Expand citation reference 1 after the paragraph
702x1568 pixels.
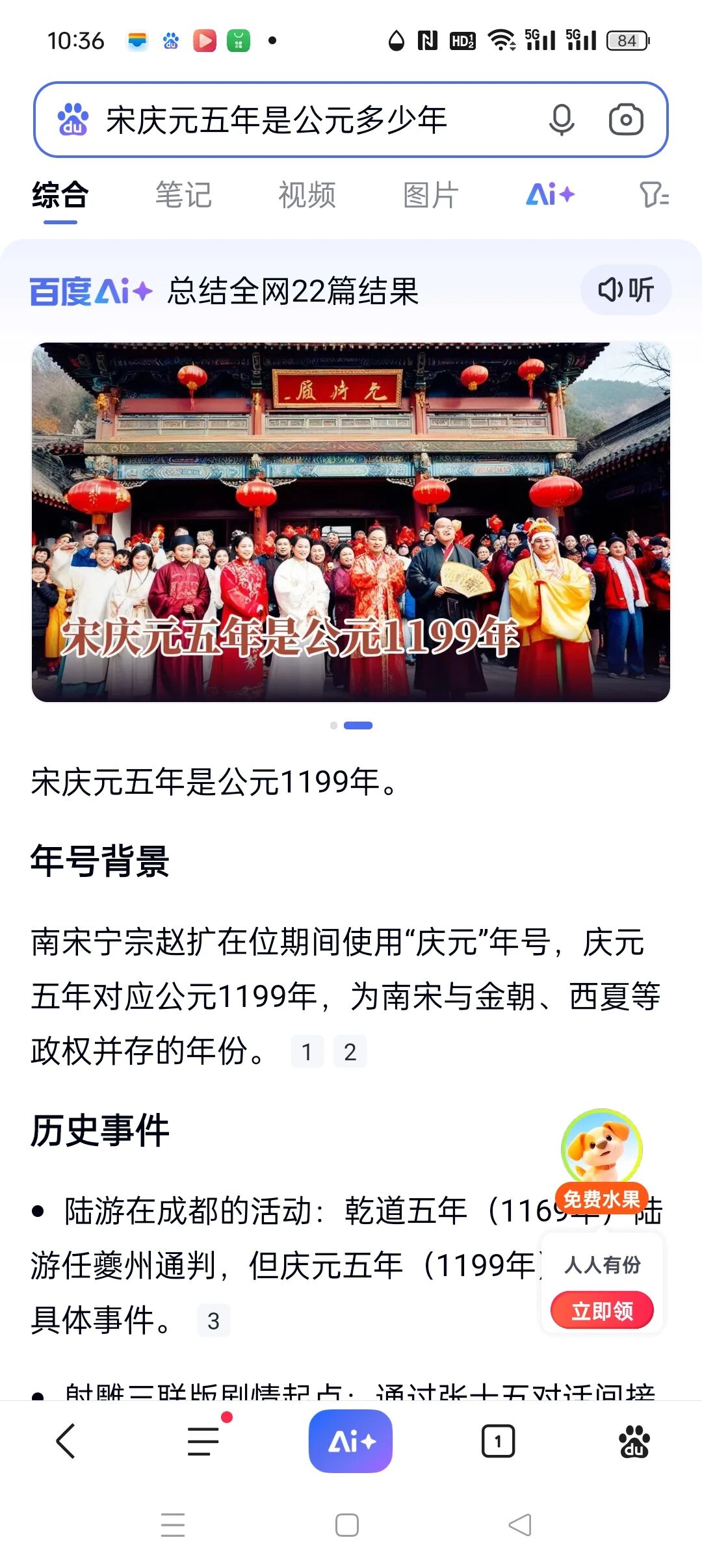click(307, 1049)
